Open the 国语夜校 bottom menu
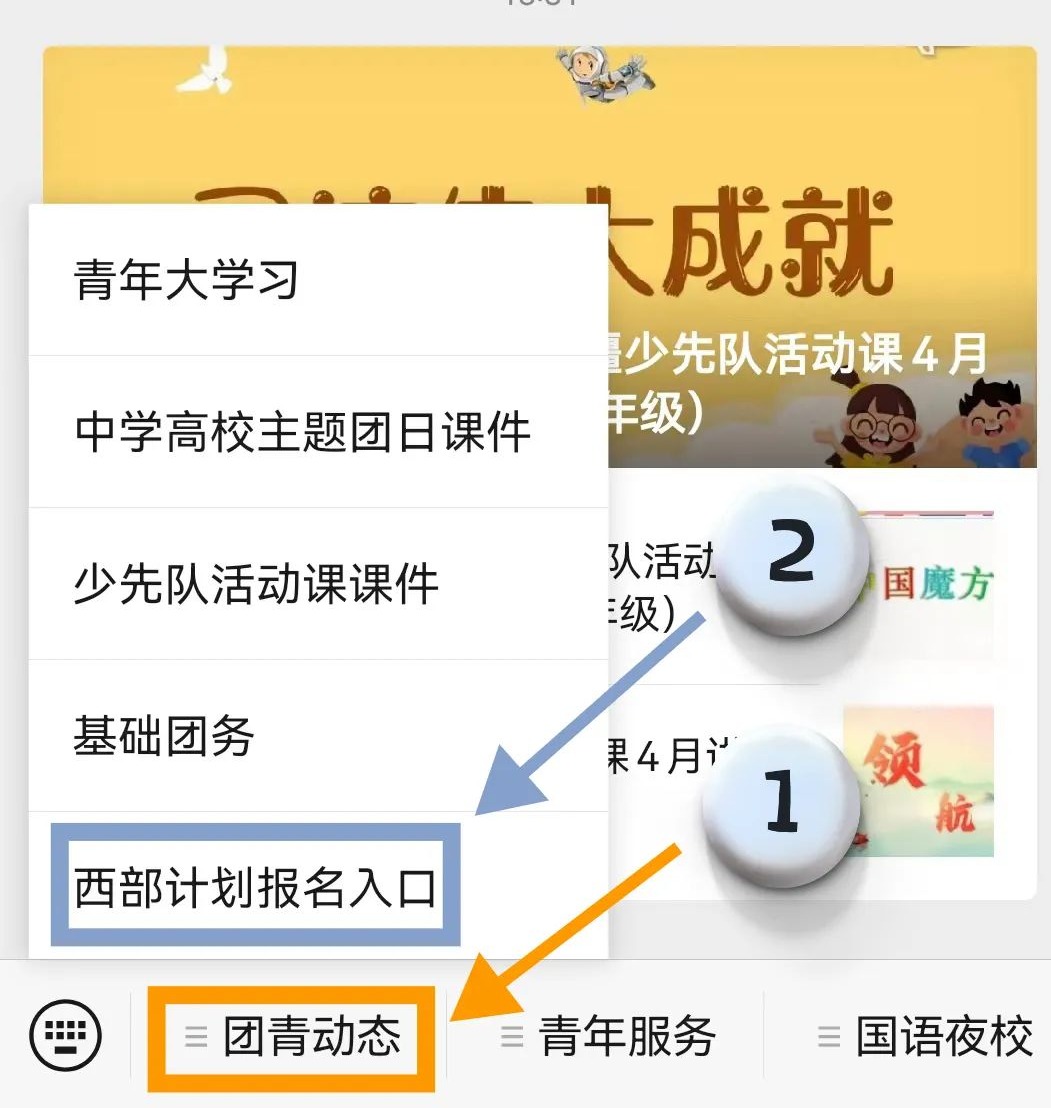The height and width of the screenshot is (1108, 1051). (x=924, y=1037)
